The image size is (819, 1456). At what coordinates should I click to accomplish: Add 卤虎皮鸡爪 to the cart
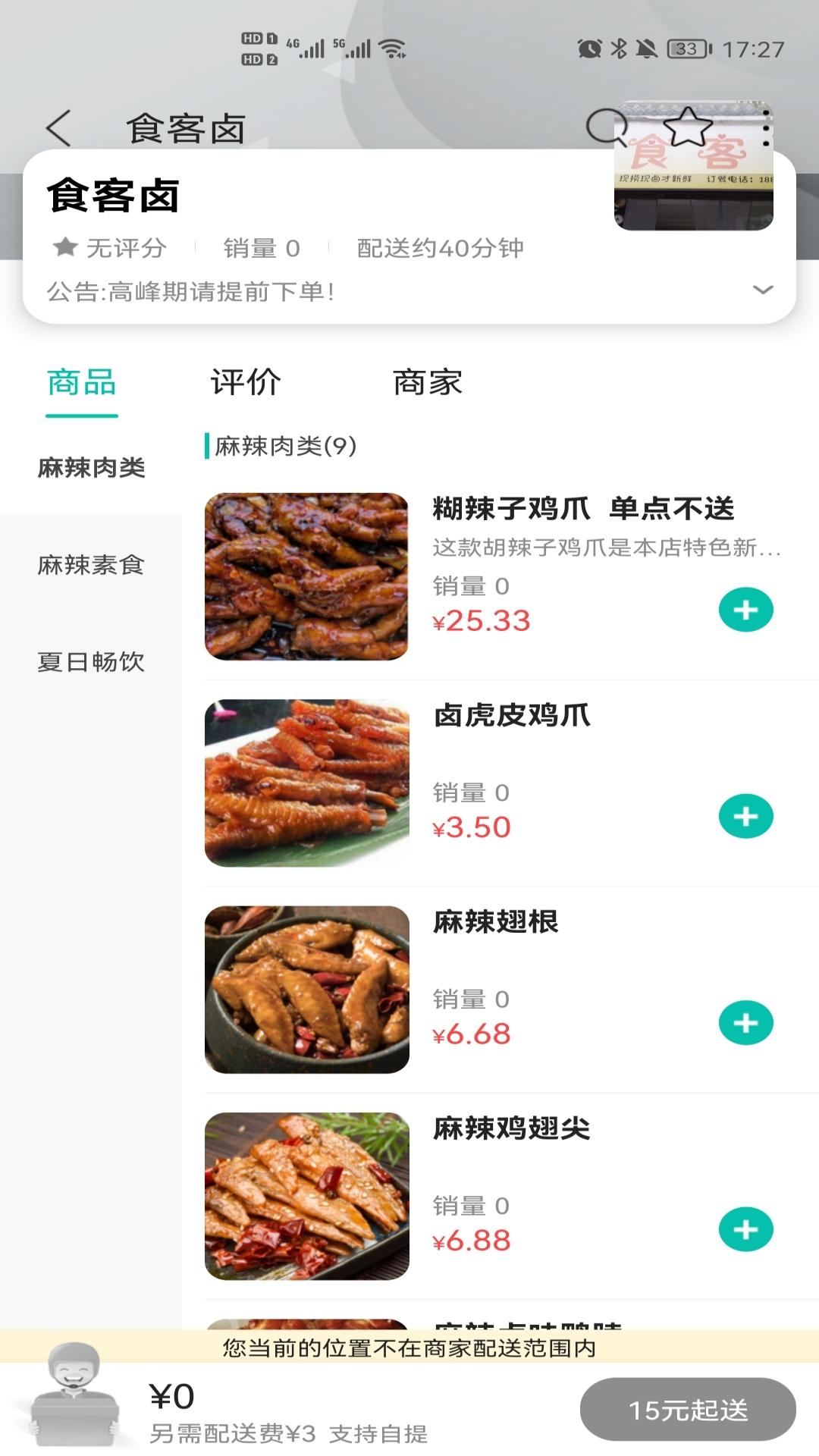point(746,817)
